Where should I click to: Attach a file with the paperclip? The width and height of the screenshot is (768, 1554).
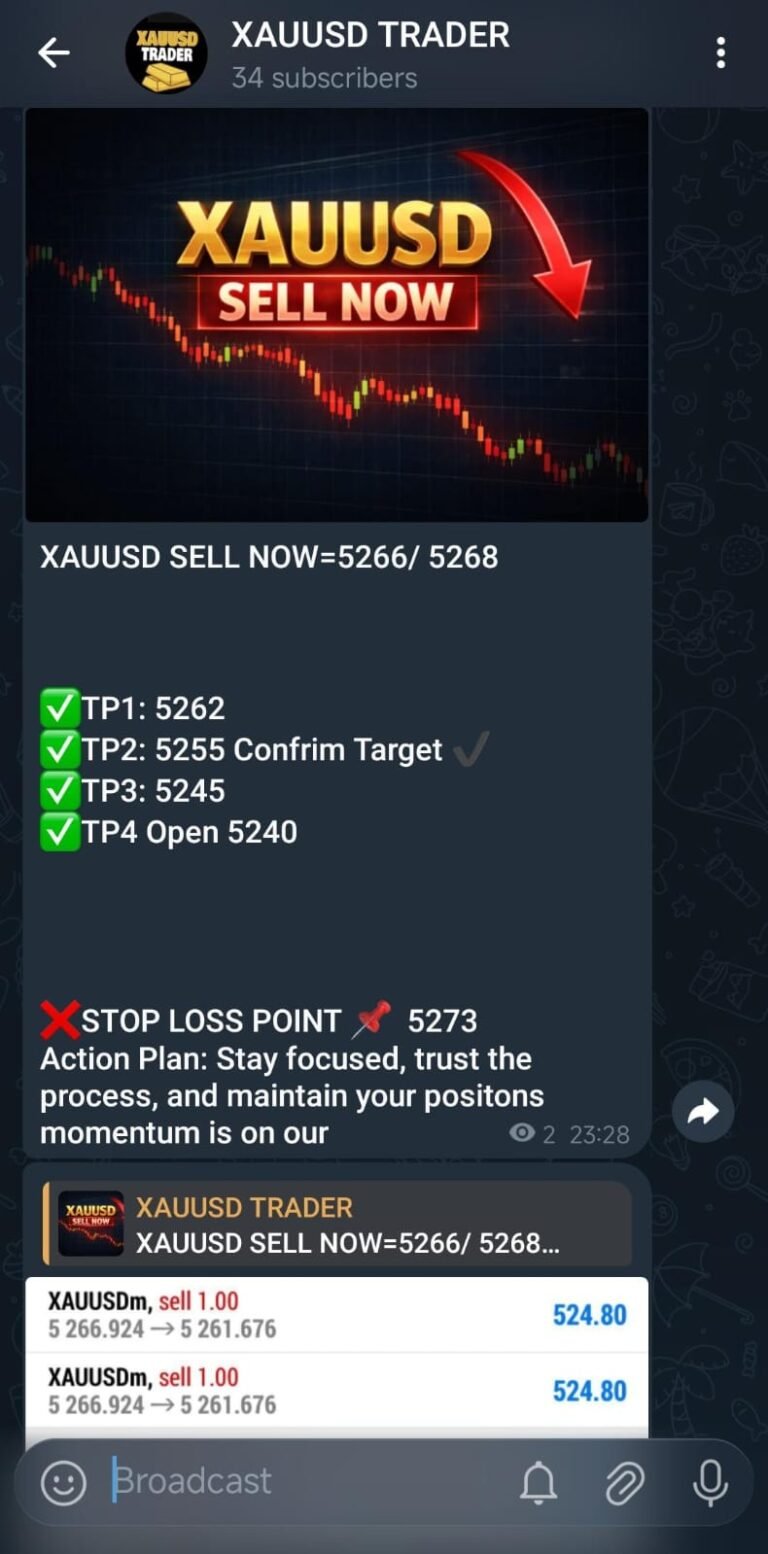(624, 1482)
